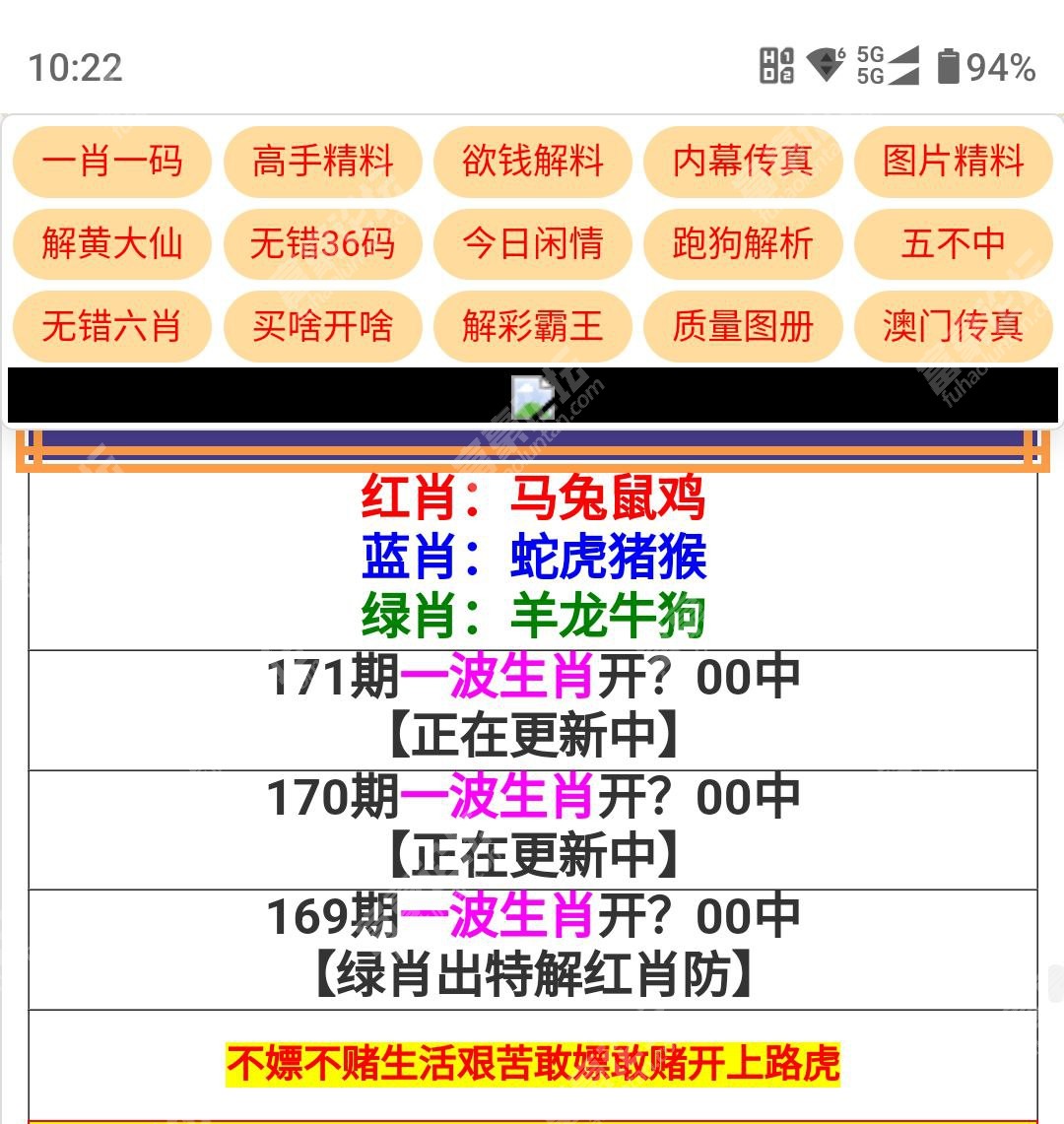Select 跑狗解析 button

click(743, 243)
